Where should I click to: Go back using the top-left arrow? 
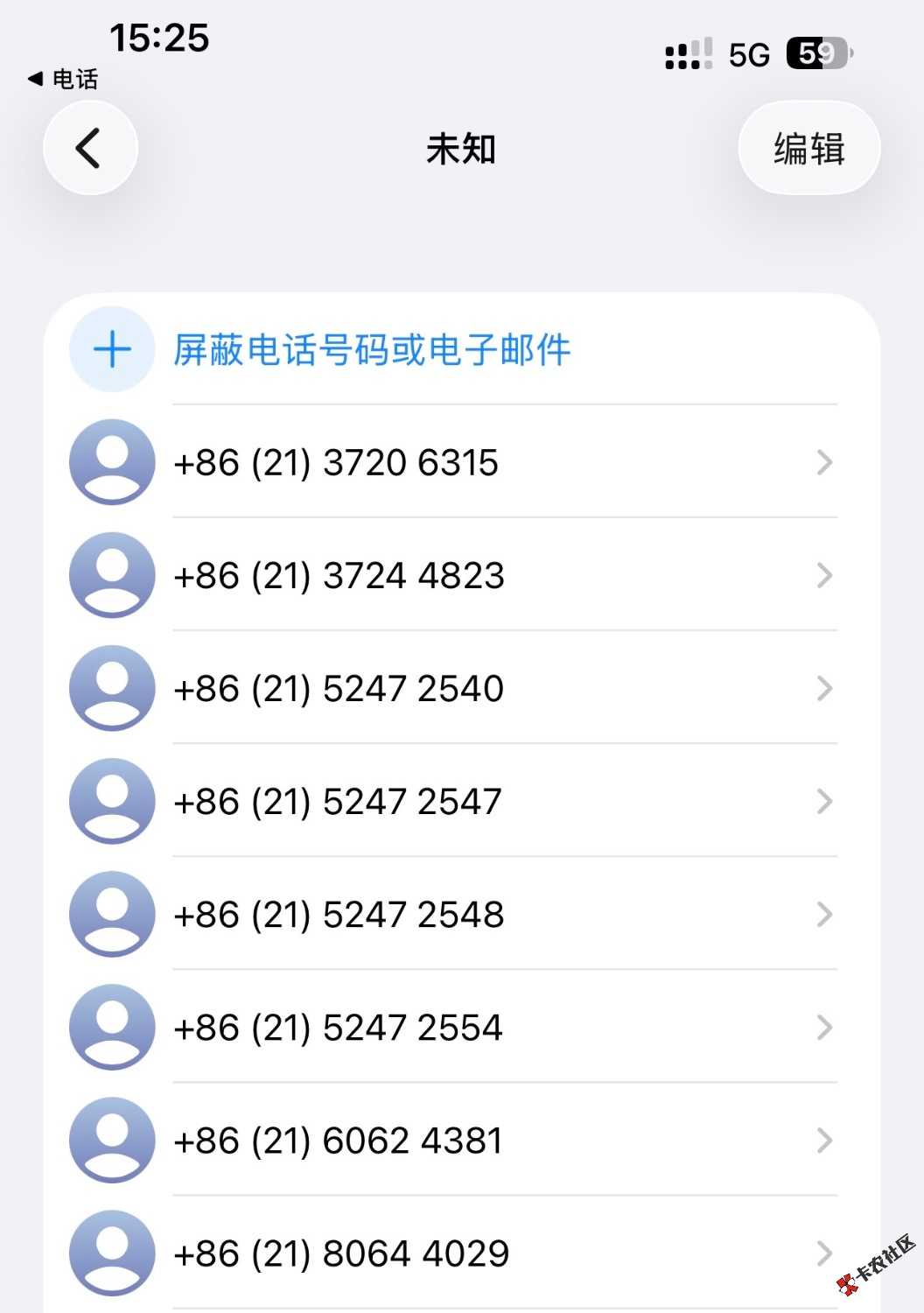click(90, 148)
